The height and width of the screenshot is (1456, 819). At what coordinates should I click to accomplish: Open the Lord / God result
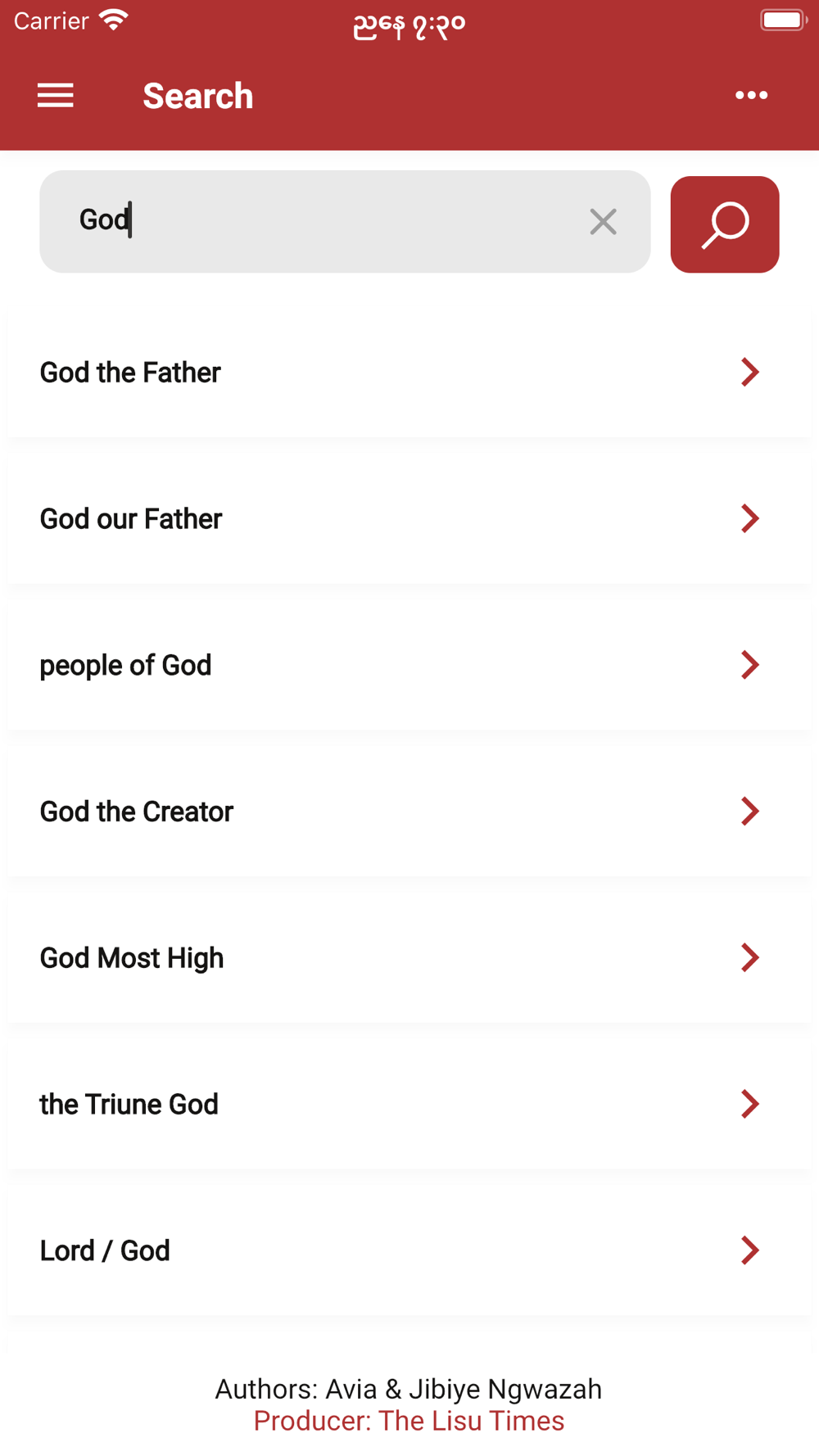coord(409,1250)
